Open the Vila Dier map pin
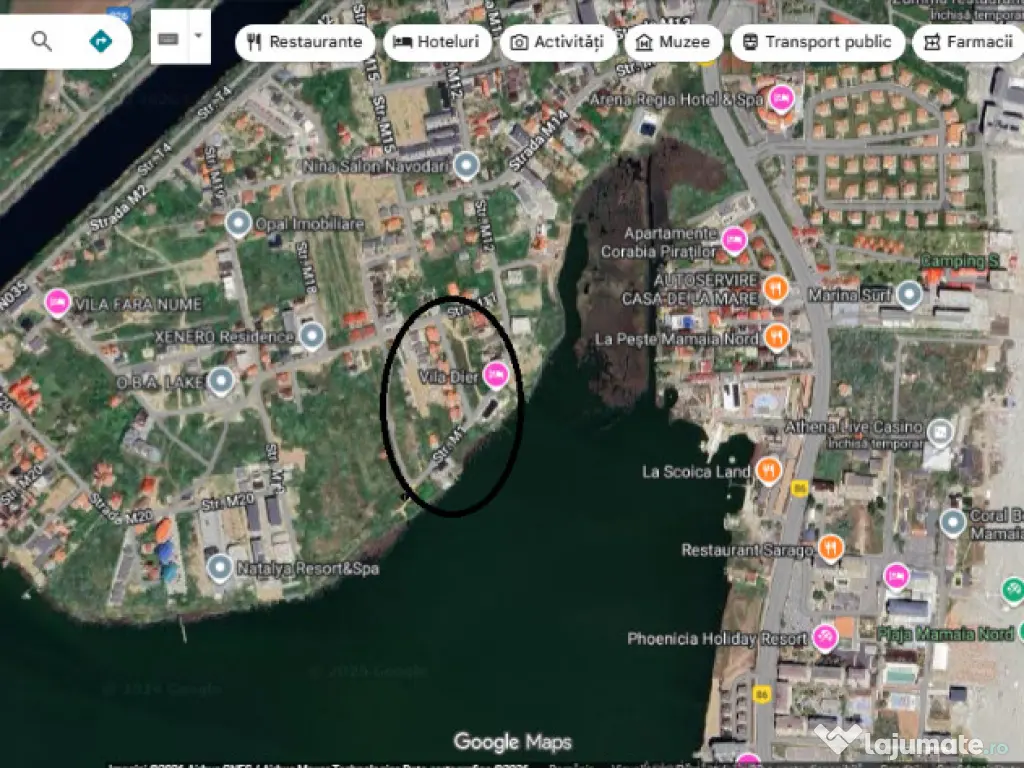This screenshot has width=1024, height=768. click(495, 376)
